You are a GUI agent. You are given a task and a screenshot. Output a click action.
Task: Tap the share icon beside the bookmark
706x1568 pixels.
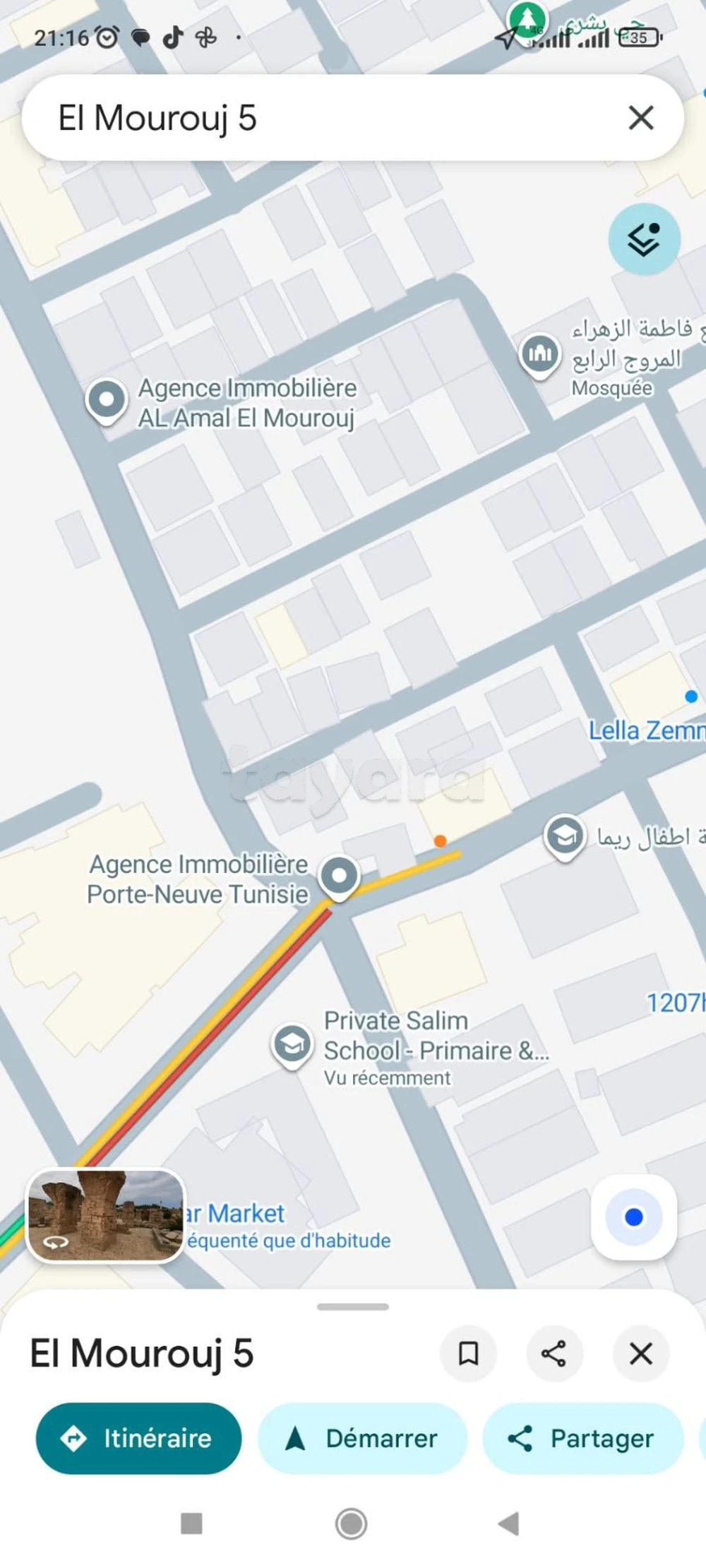pyautogui.click(x=554, y=1353)
